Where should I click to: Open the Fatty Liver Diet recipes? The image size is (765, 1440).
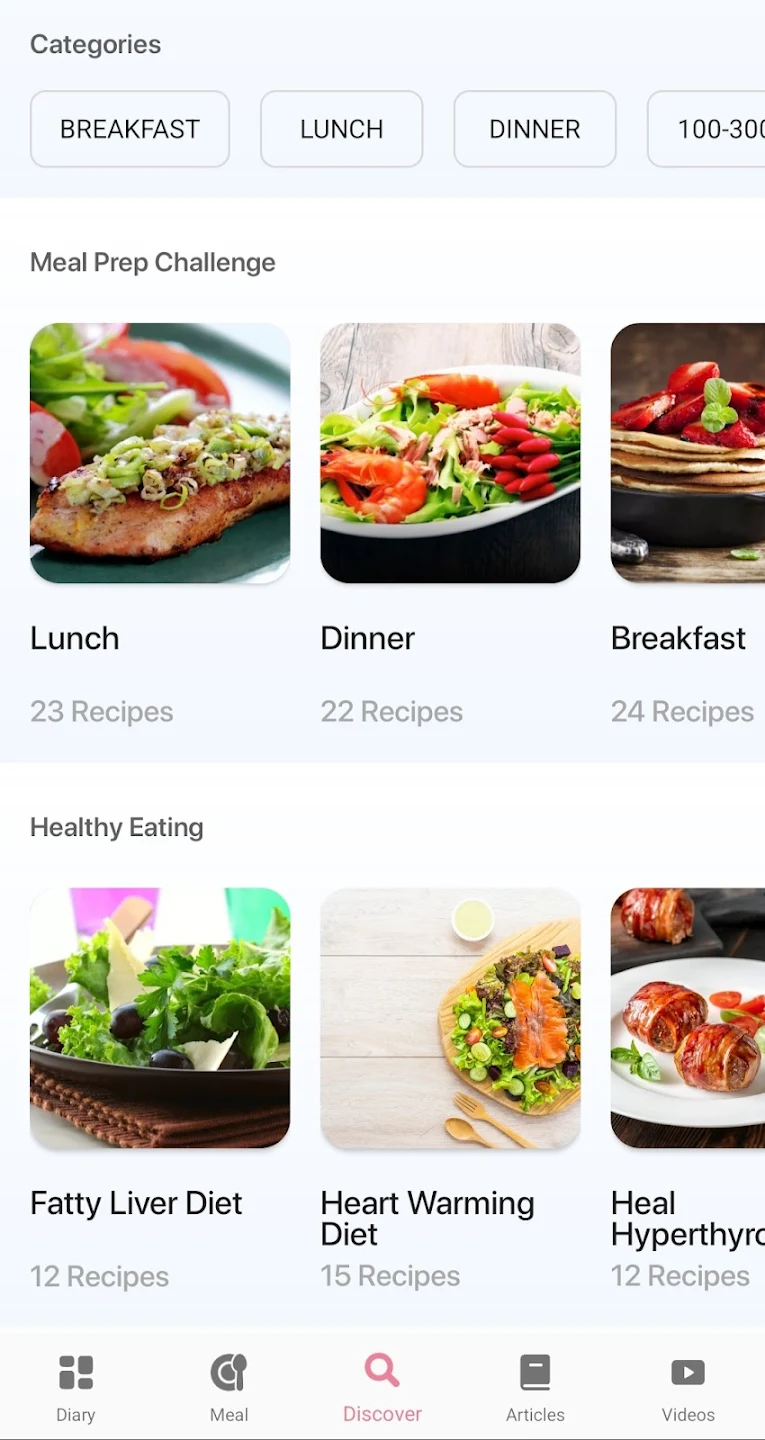pos(160,1018)
